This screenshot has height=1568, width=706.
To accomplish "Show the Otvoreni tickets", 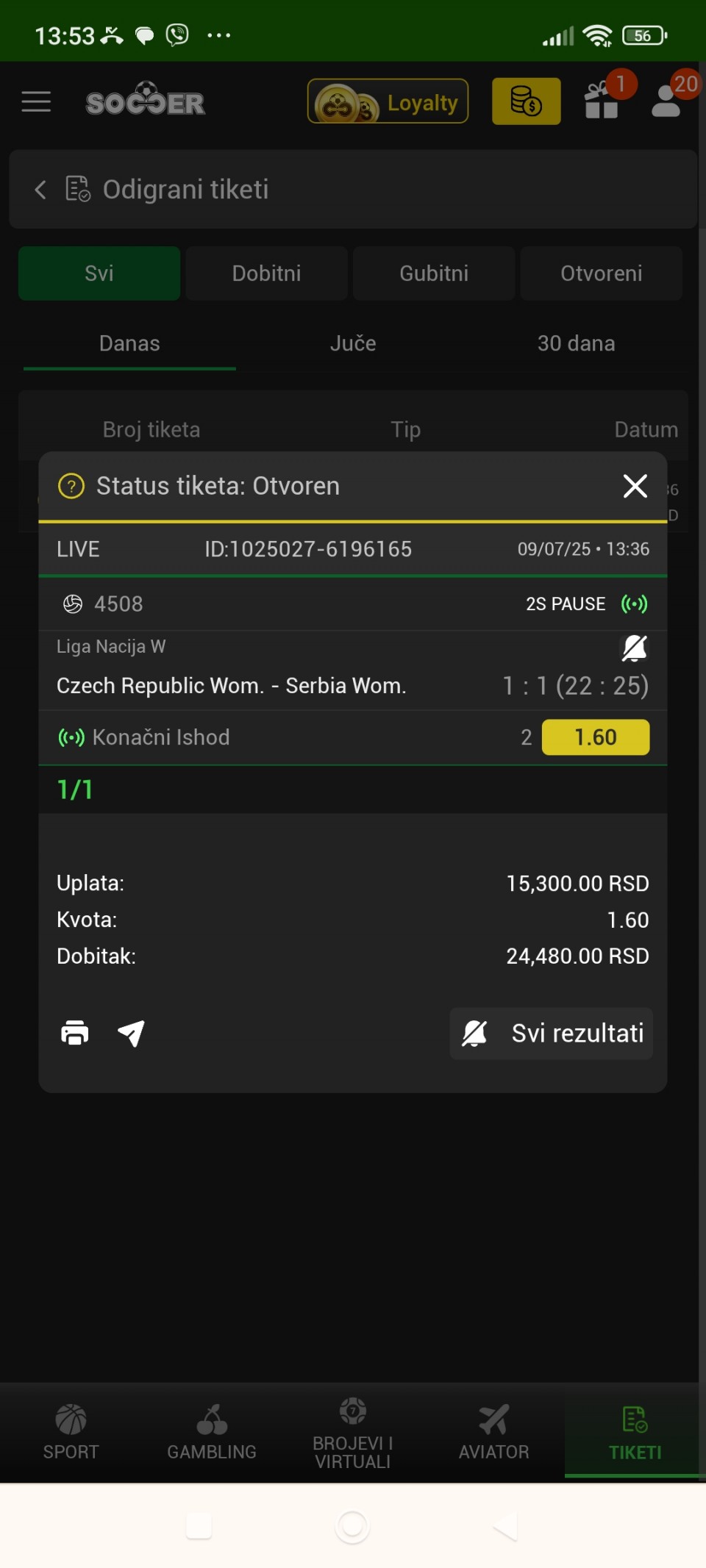I will 601,273.
